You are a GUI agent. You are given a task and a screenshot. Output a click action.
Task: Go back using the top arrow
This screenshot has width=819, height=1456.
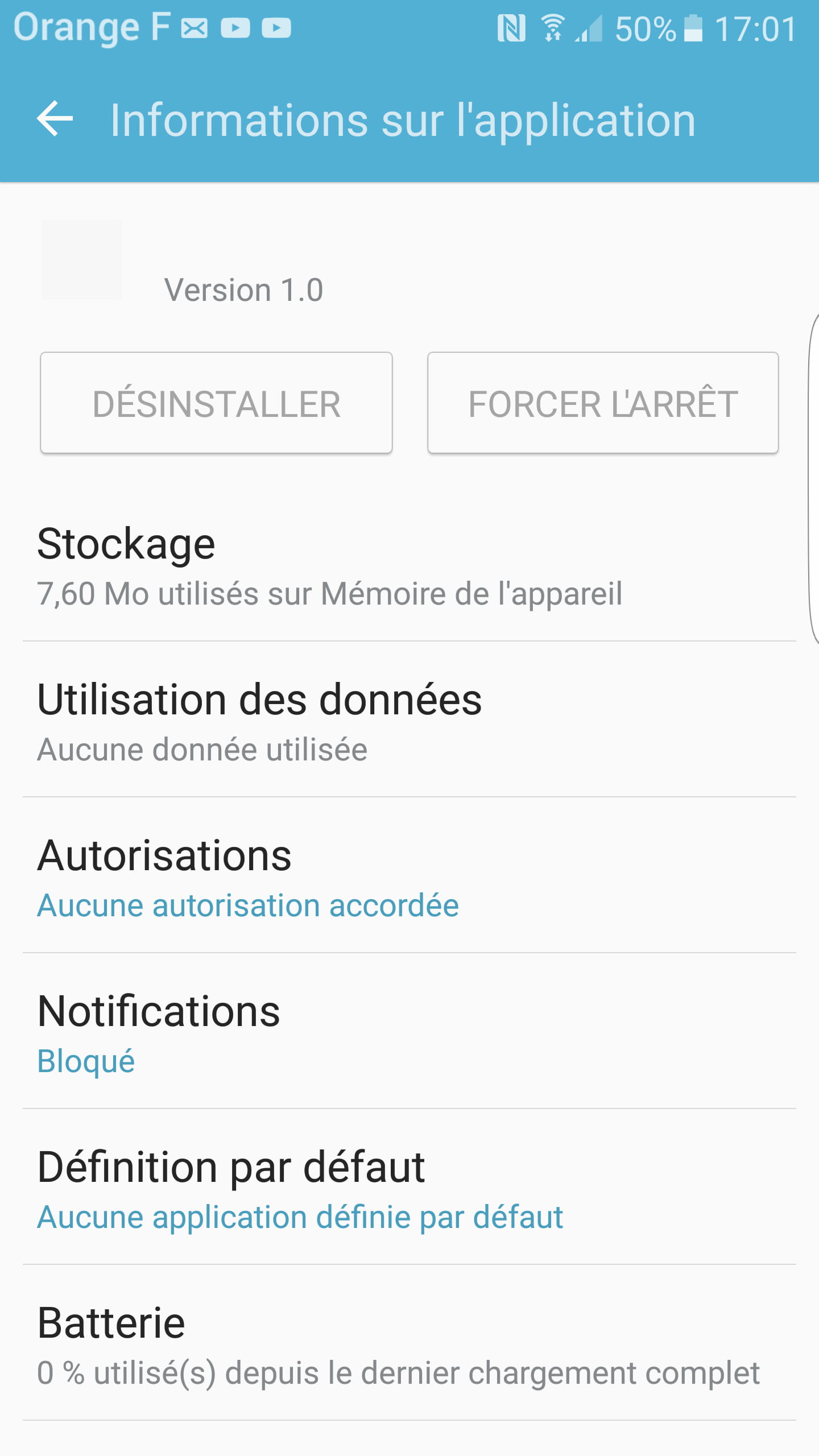click(55, 119)
